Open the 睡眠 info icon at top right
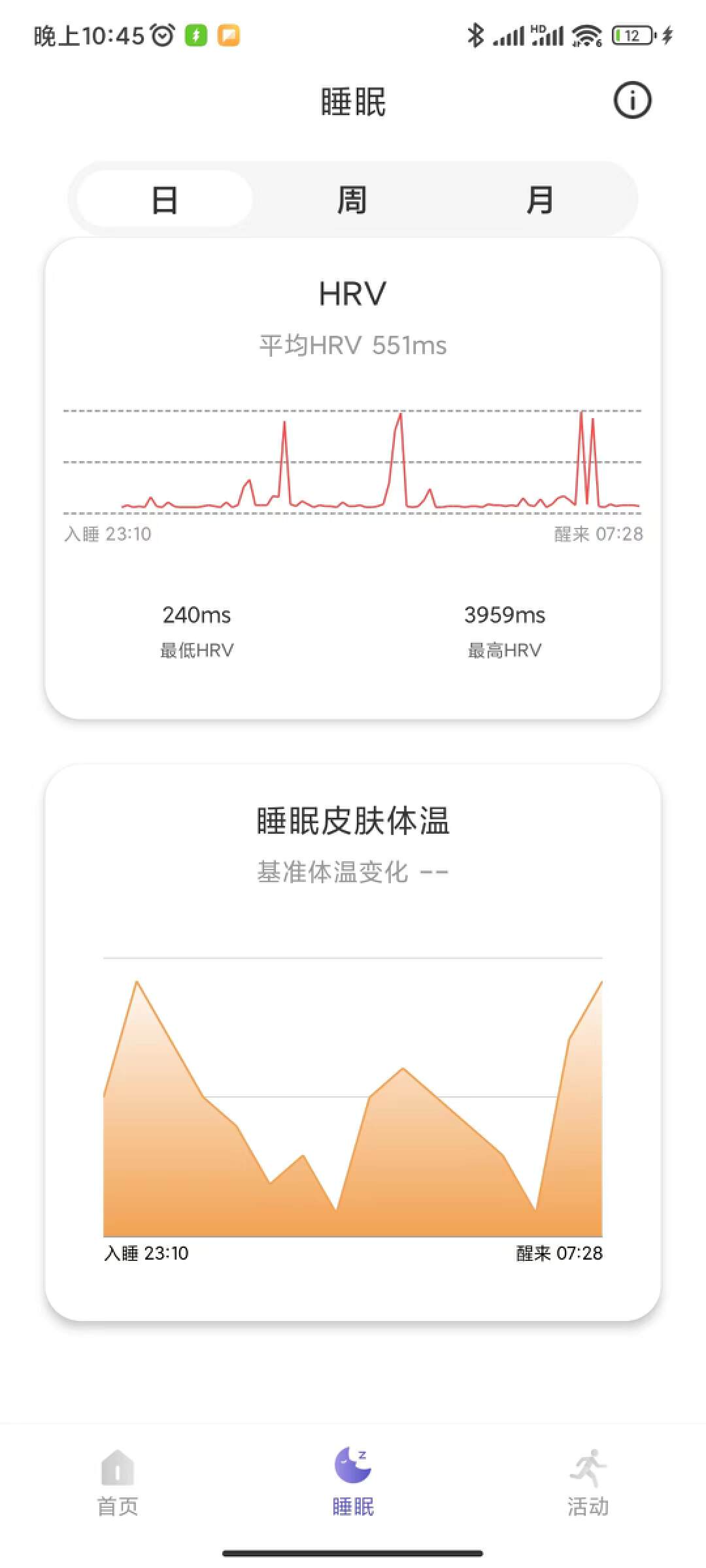 pos(631,101)
